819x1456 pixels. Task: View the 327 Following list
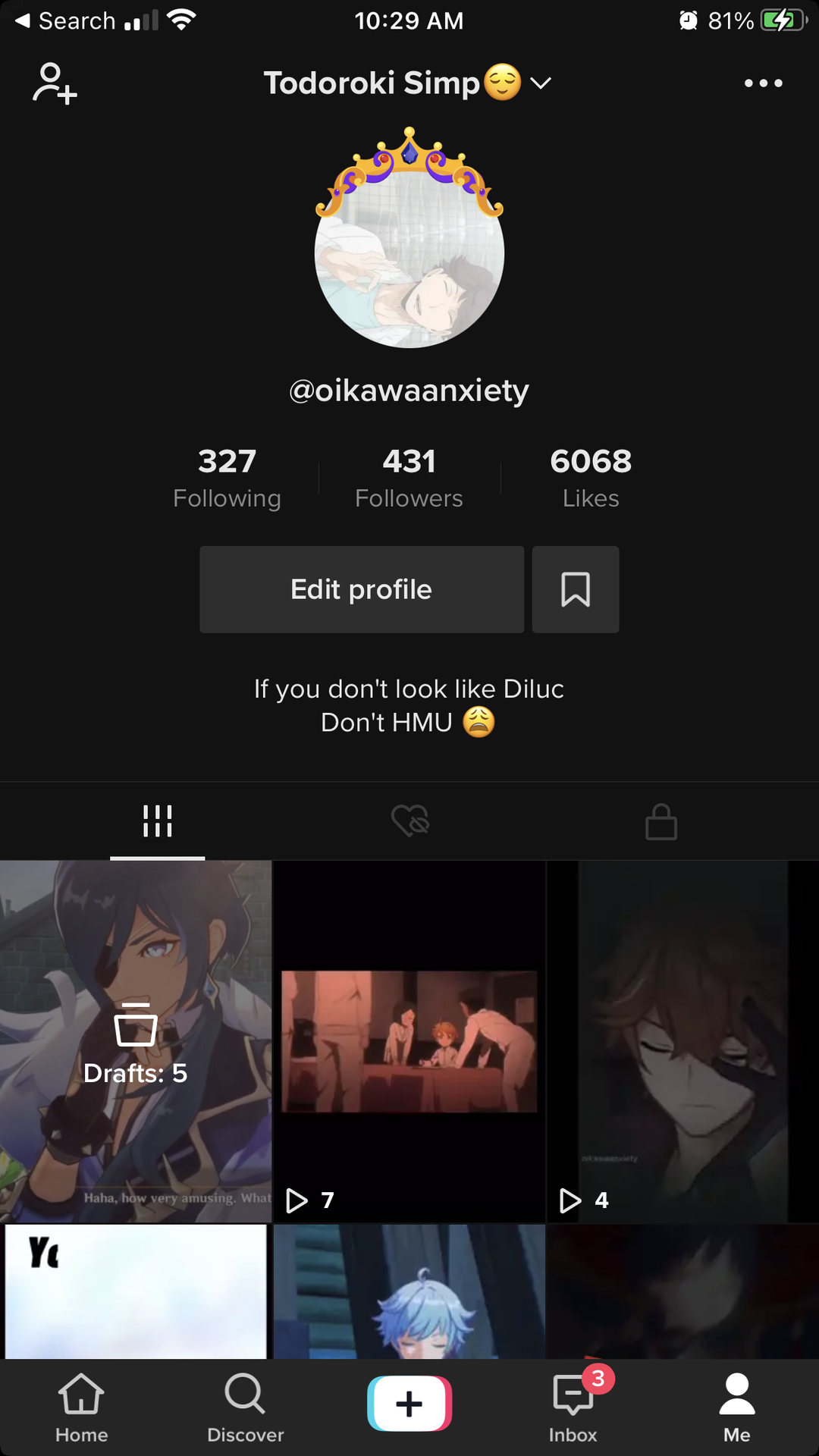(x=227, y=478)
